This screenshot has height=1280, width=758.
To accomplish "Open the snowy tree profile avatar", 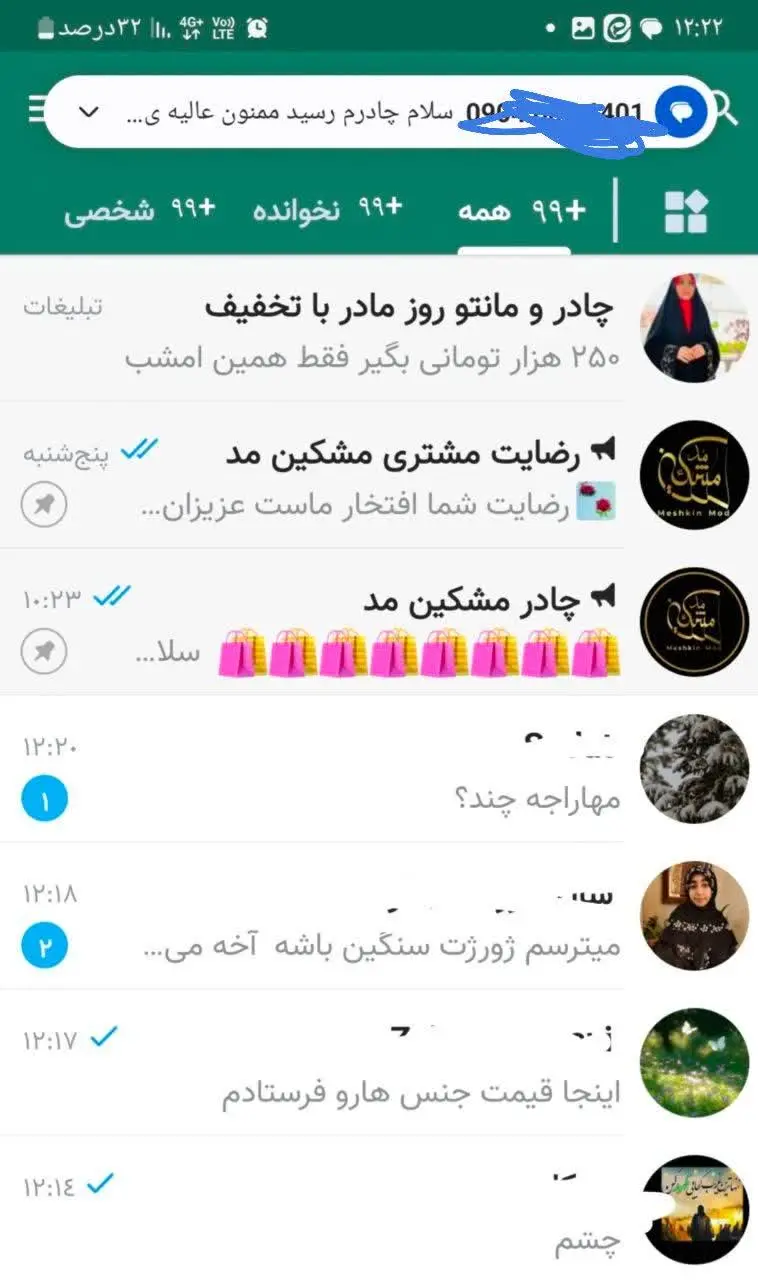I will pyautogui.click(x=694, y=770).
